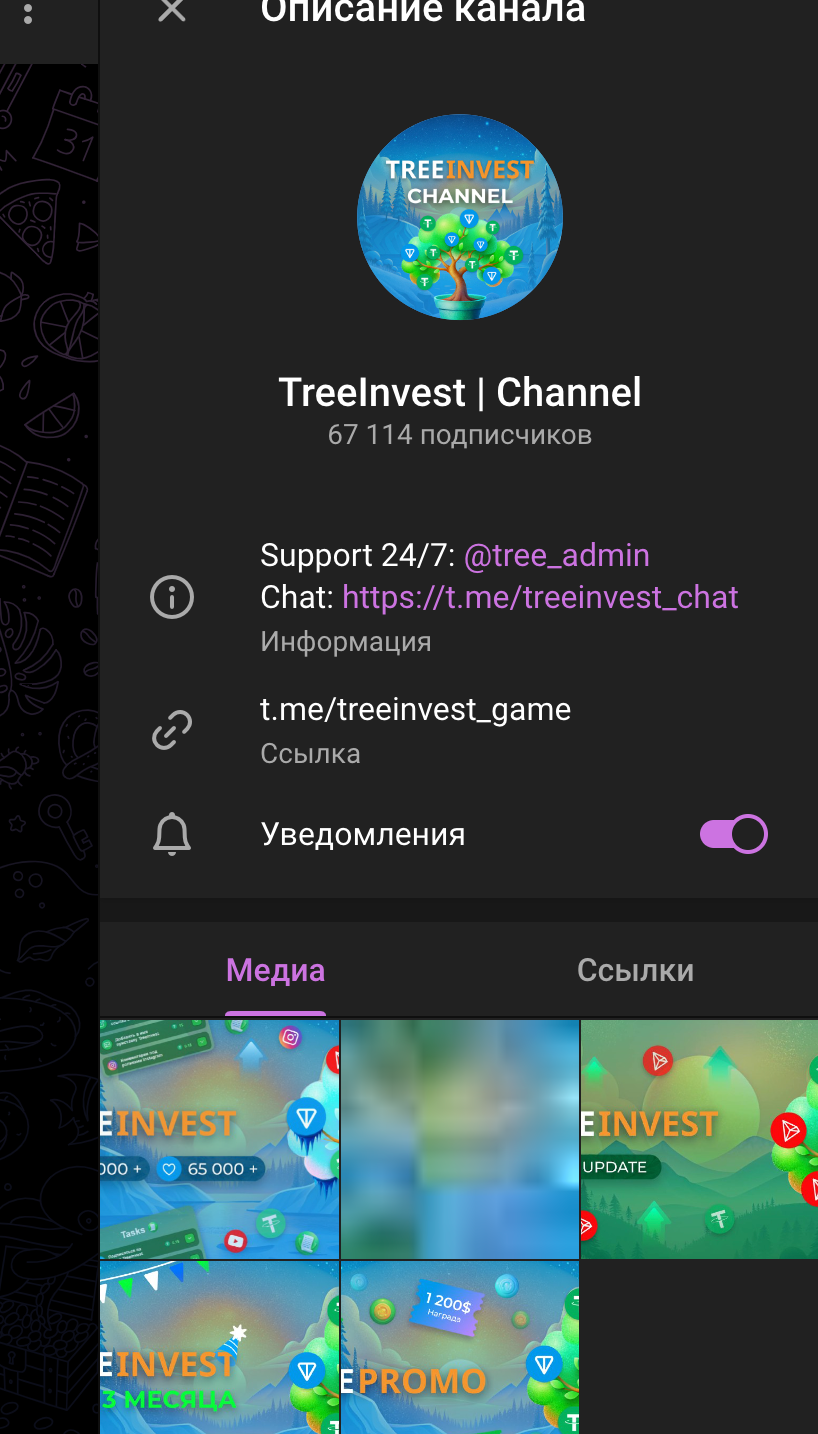Open the @tree_admin support profile
The height and width of the screenshot is (1434, 818).
(557, 555)
